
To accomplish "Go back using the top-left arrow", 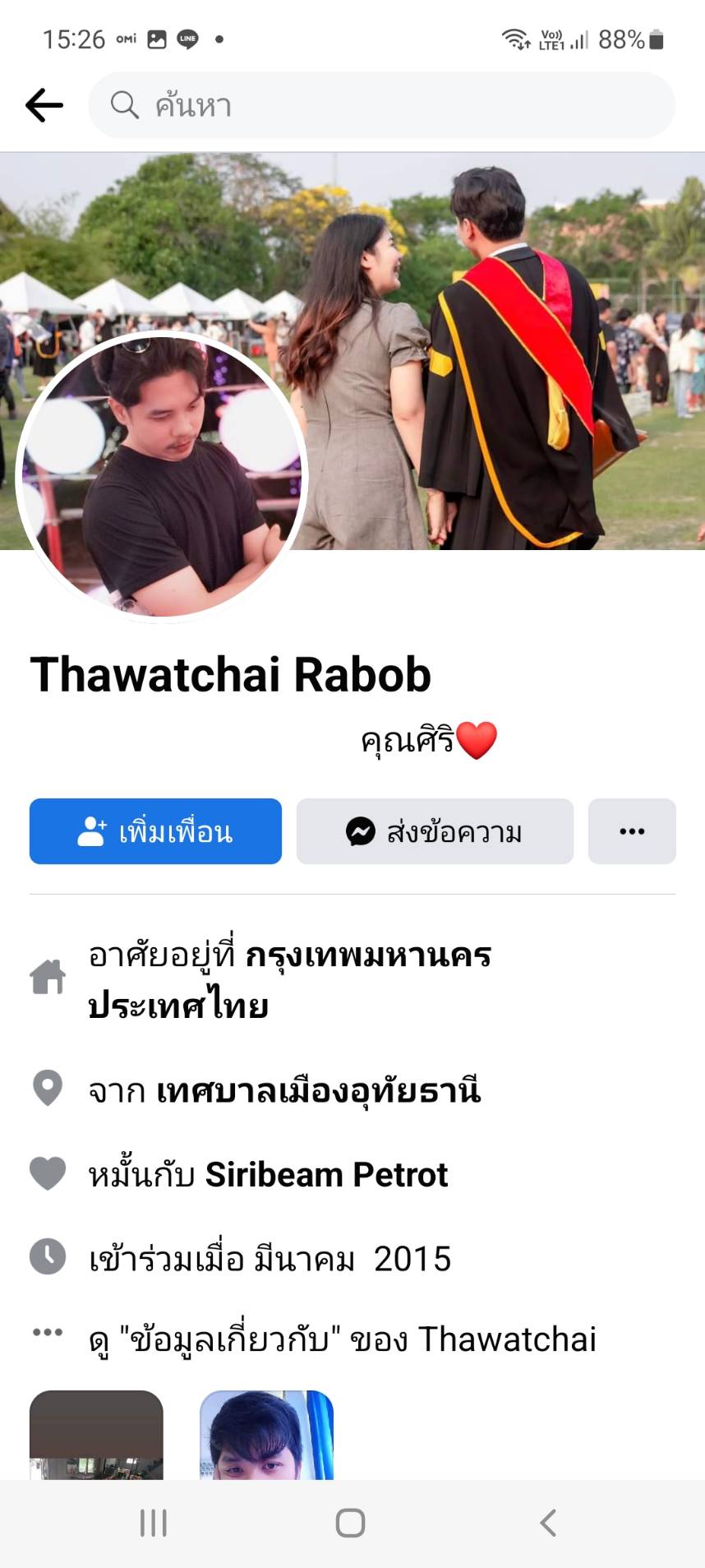I will 44,105.
